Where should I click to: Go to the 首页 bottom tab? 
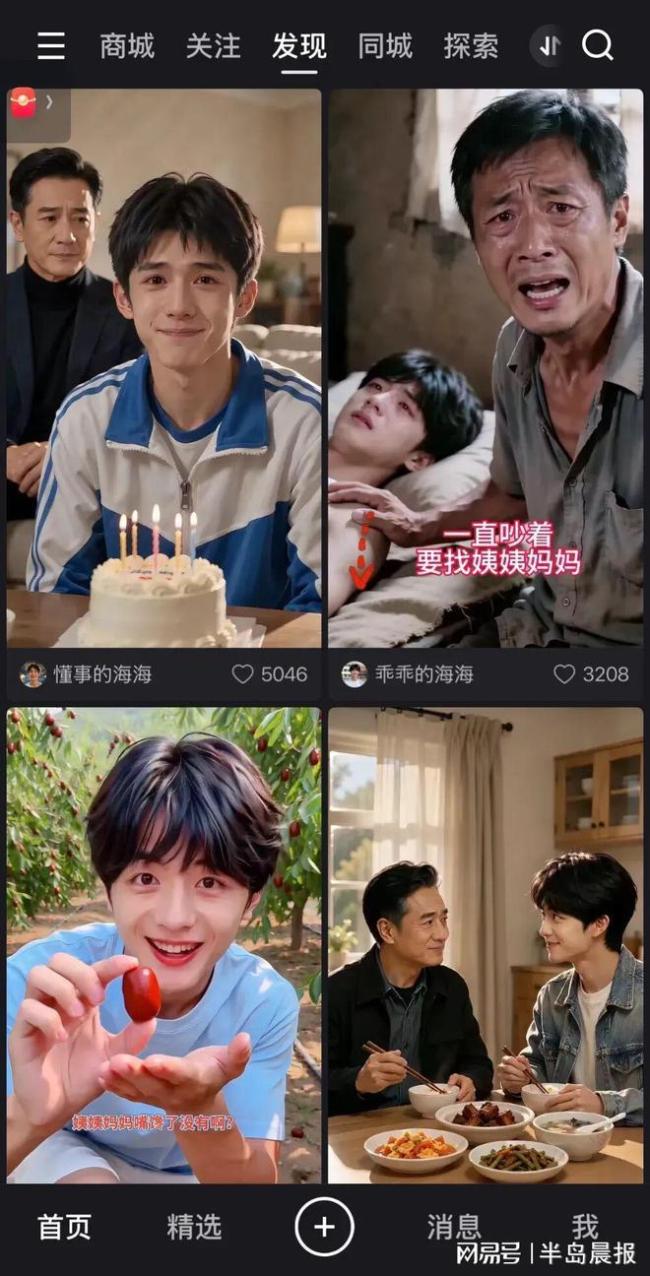(65, 1227)
